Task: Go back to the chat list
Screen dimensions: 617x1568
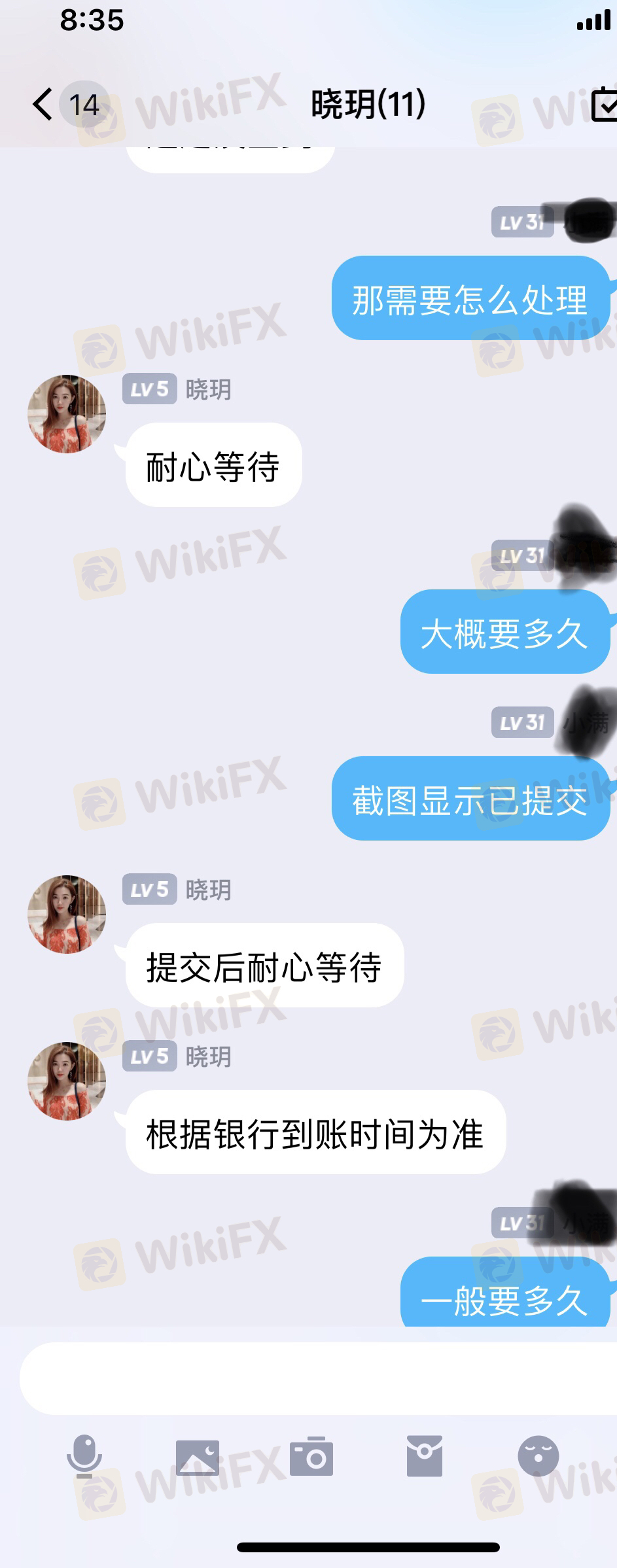Action: tap(43, 105)
